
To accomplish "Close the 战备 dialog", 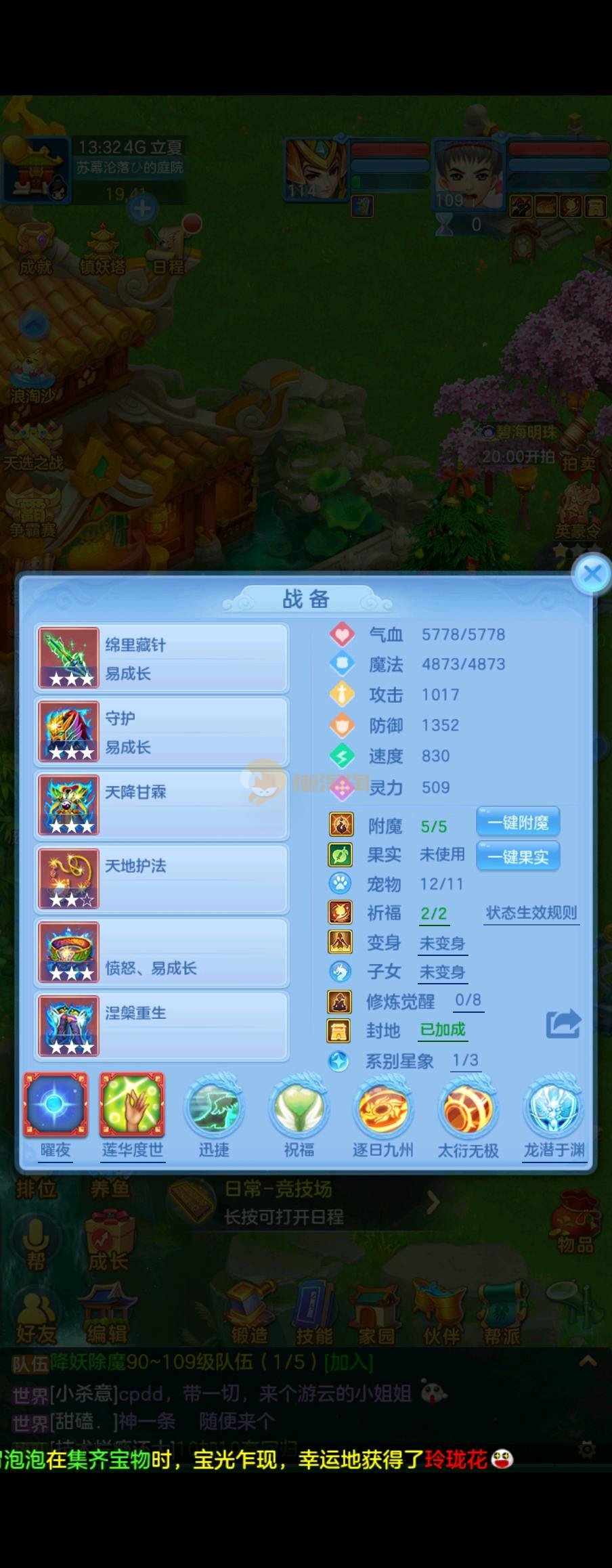I will coord(592,574).
